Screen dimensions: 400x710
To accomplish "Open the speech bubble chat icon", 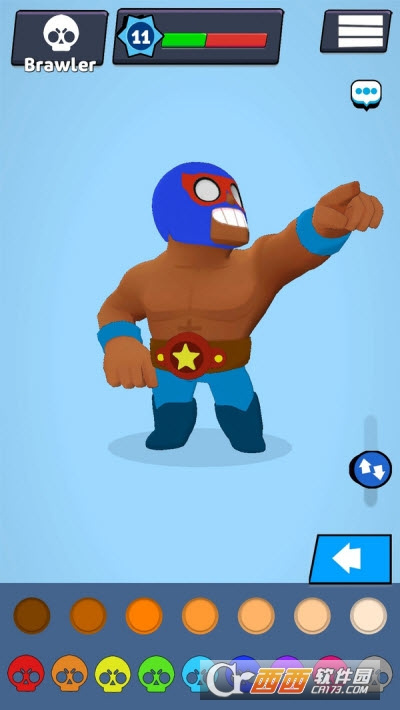I will [366, 95].
